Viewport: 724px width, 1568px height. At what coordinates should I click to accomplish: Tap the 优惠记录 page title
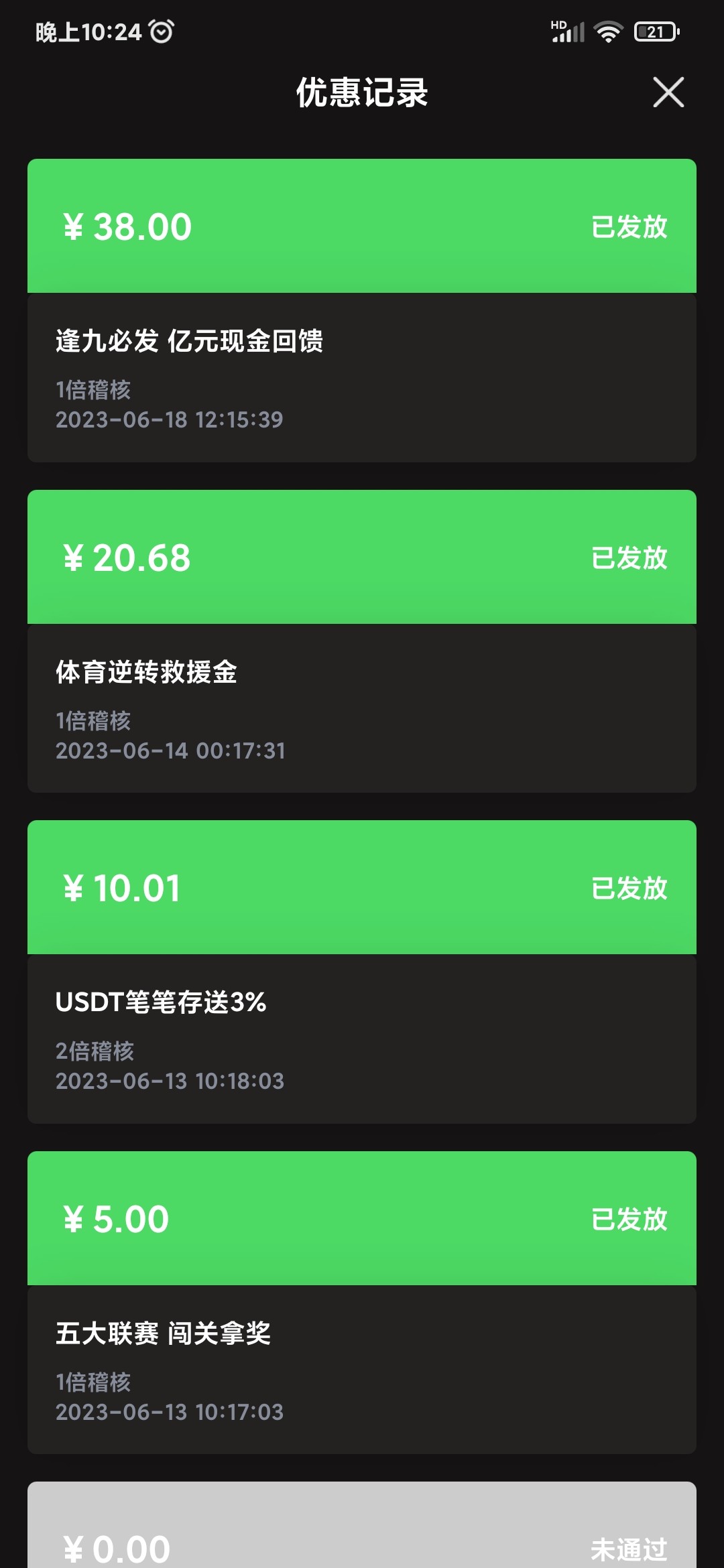(362, 94)
